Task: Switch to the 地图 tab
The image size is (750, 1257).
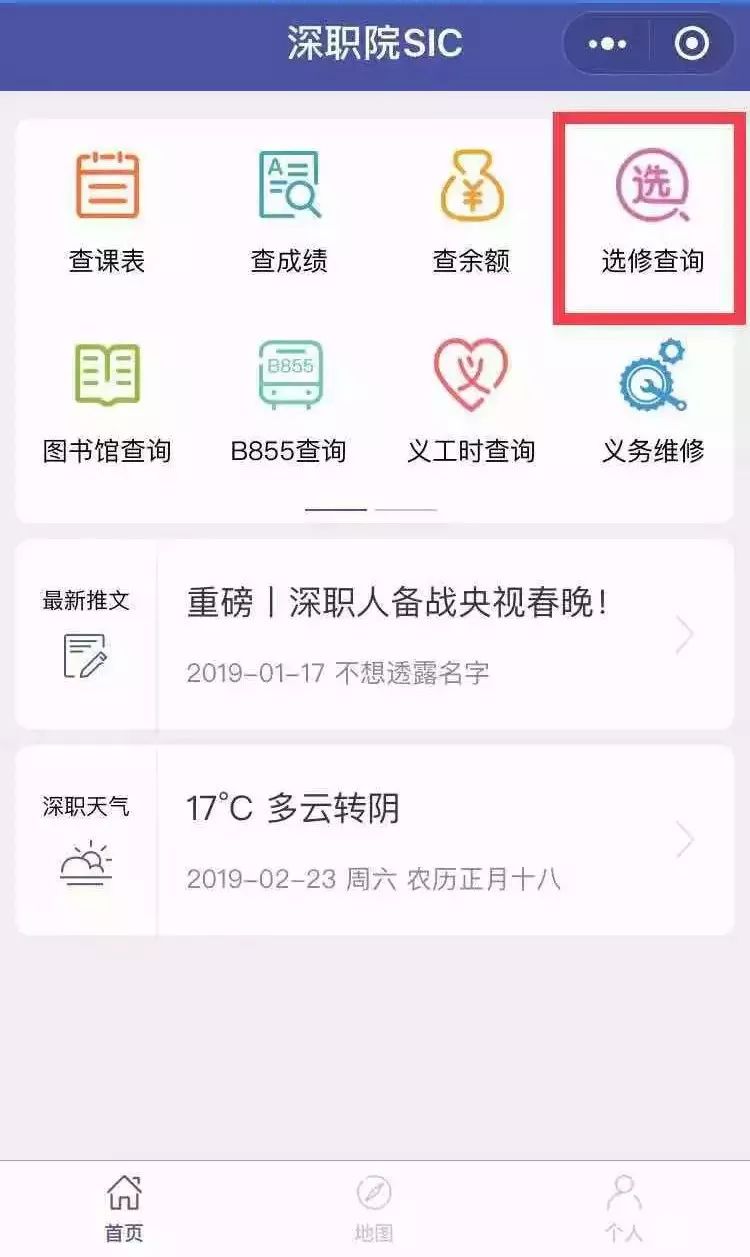Action: pyautogui.click(x=374, y=1208)
